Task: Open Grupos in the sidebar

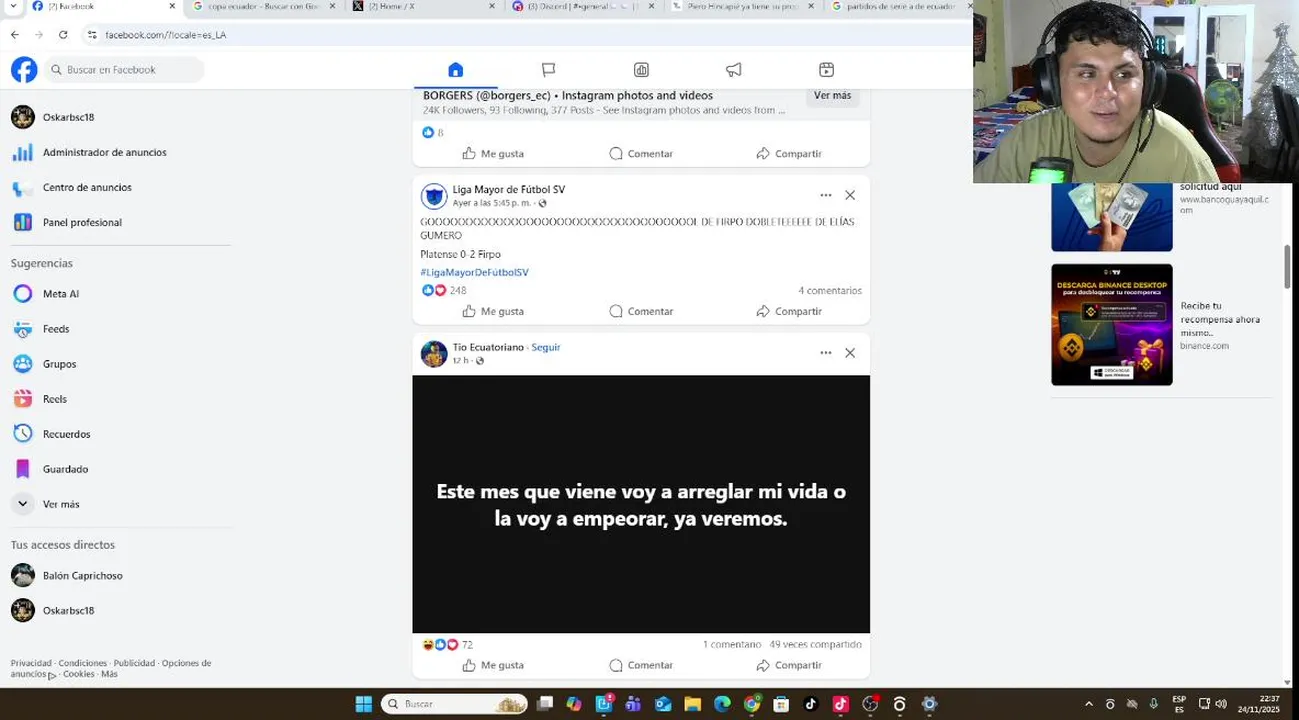Action: pos(59,364)
